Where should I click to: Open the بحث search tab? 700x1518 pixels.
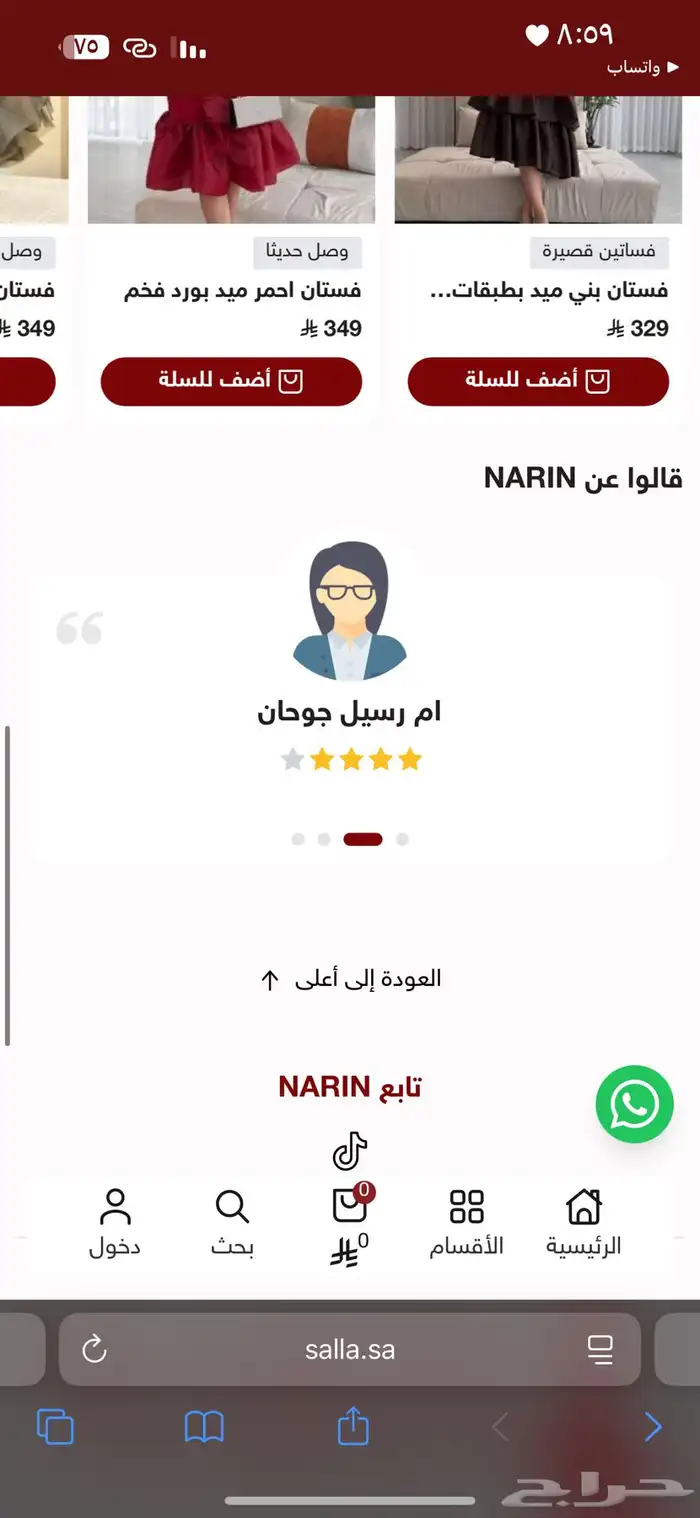pos(232,1221)
